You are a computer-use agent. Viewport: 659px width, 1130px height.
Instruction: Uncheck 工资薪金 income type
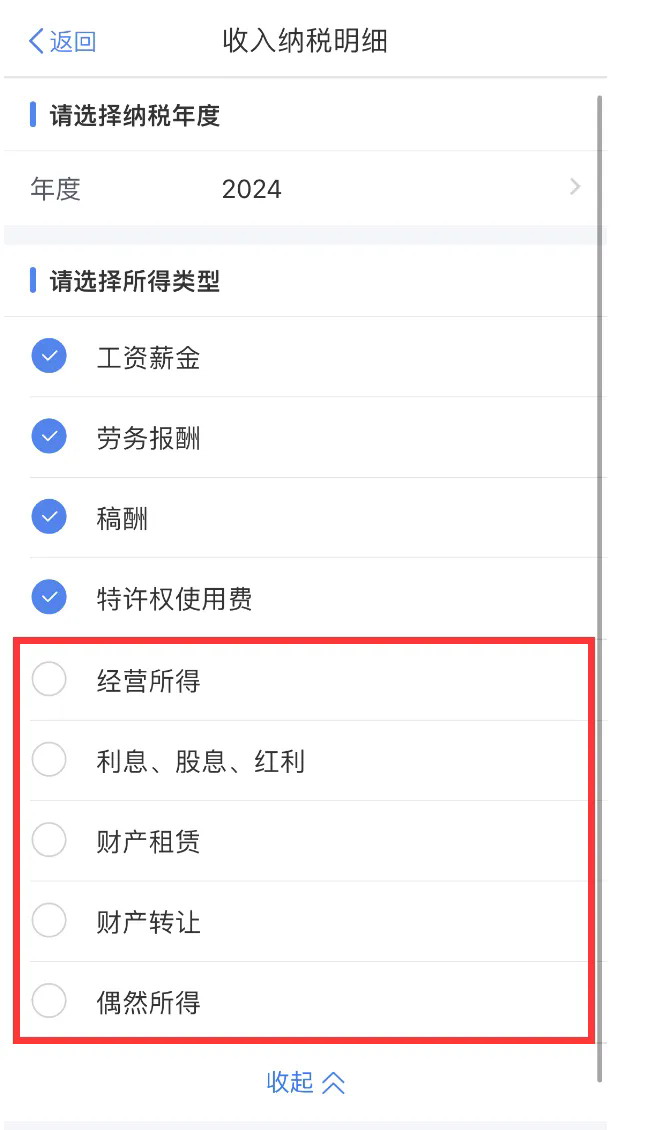(x=49, y=356)
